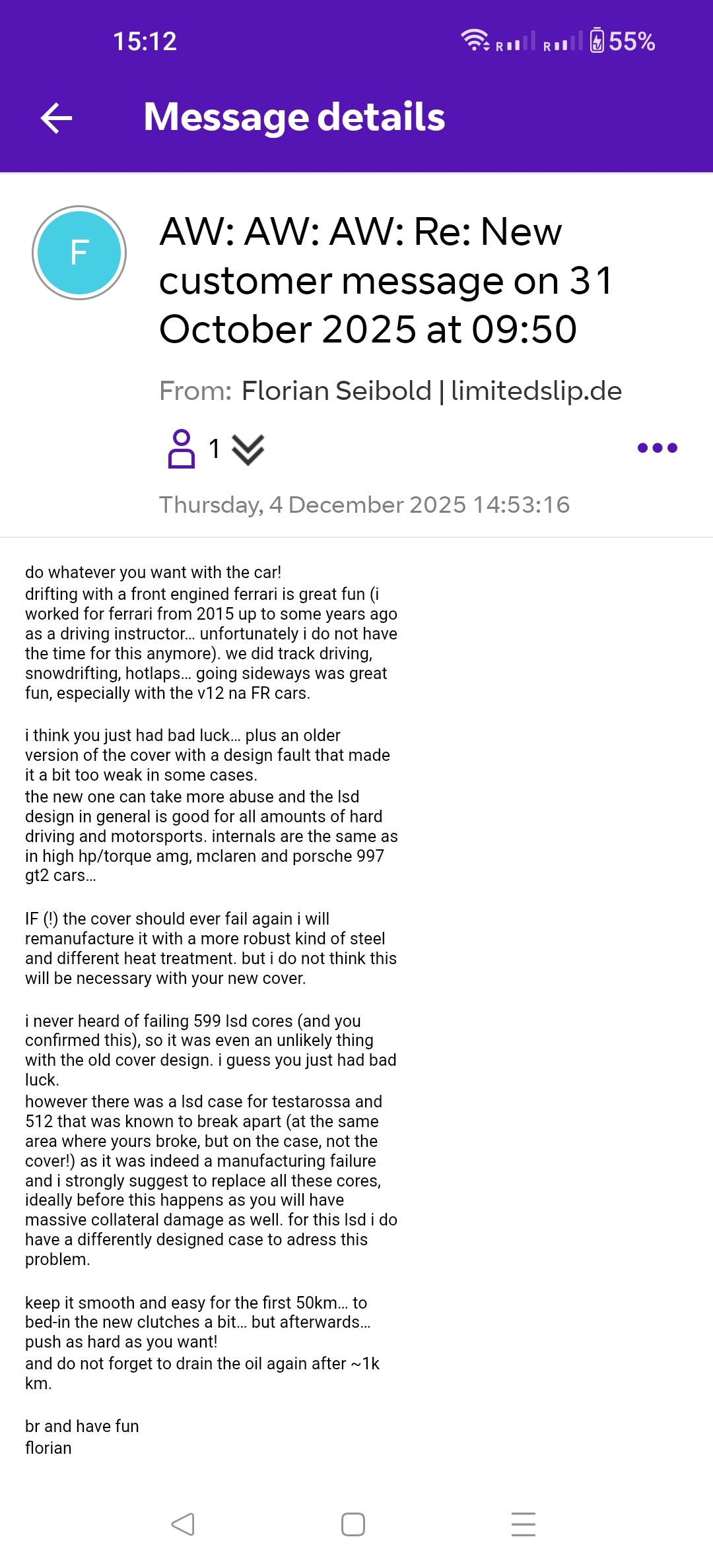713x1568 pixels.
Task: Go back from Message details
Action: pyautogui.click(x=56, y=118)
